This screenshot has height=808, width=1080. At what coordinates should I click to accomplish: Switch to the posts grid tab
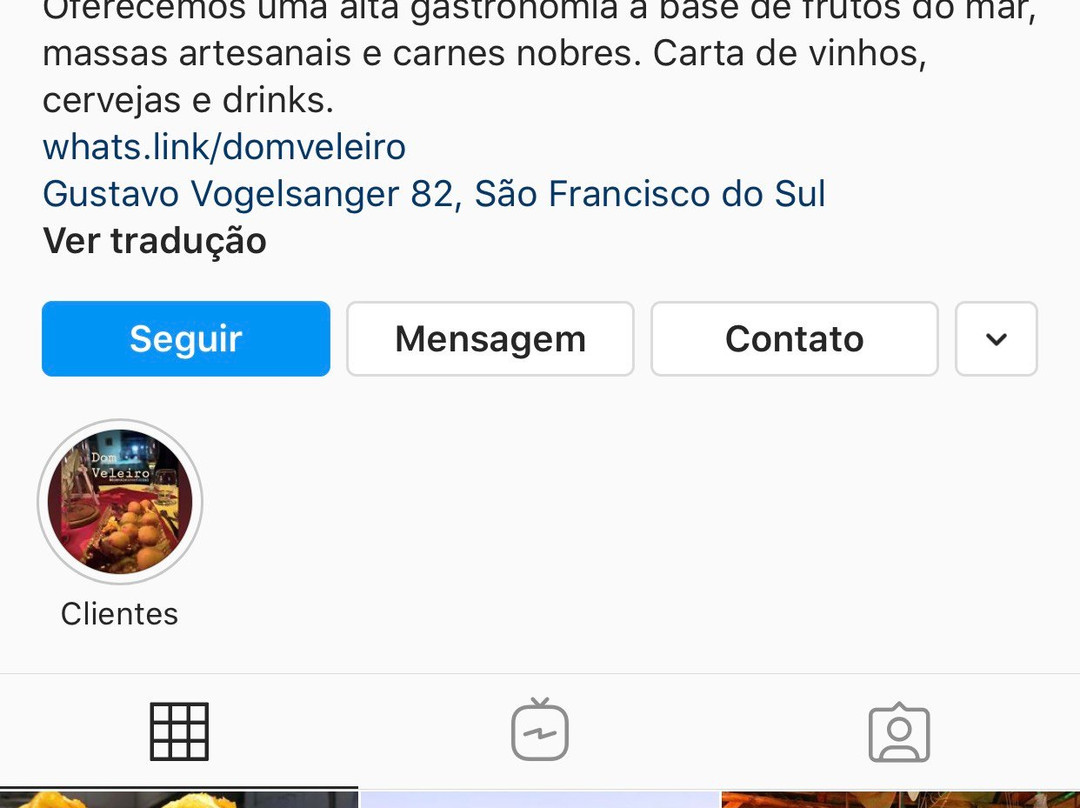click(179, 731)
